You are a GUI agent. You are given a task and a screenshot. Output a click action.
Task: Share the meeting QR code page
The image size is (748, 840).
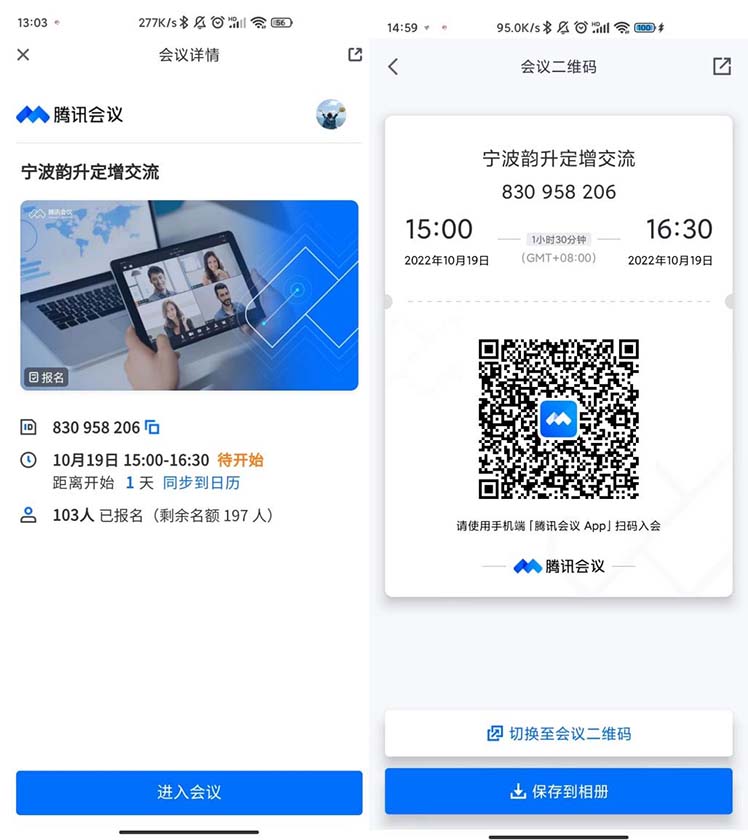pos(722,67)
